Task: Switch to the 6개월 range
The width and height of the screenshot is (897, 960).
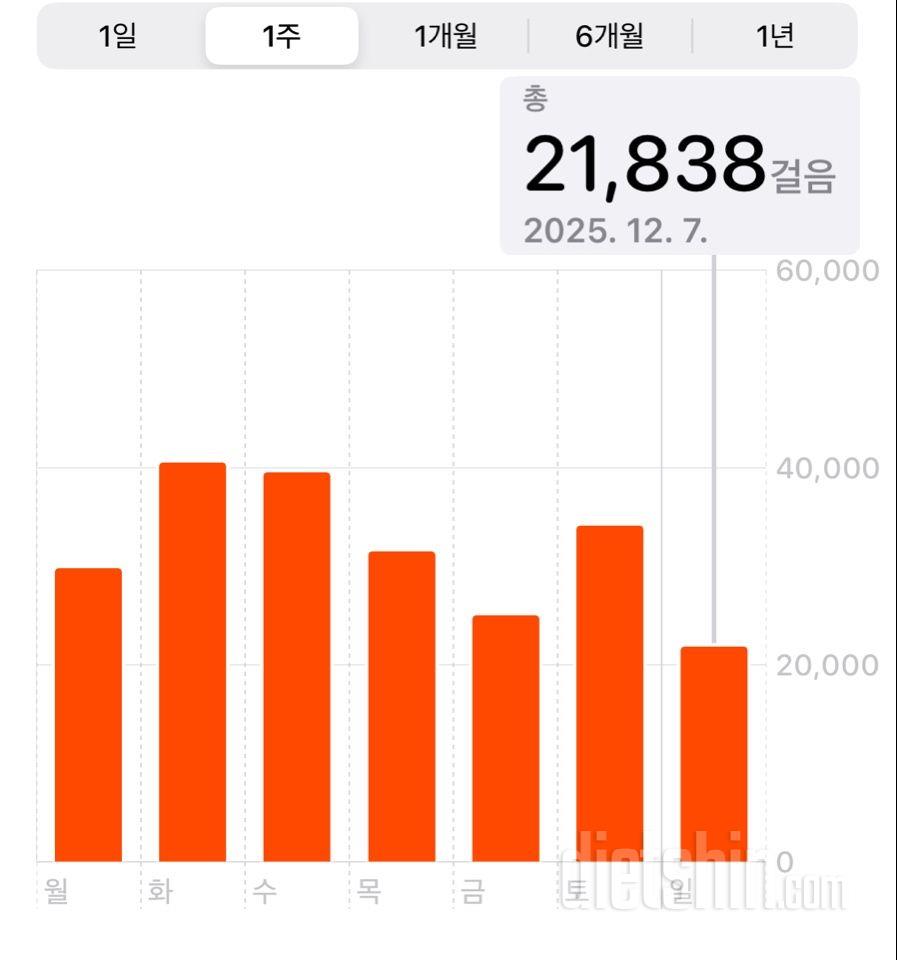Action: click(x=610, y=37)
